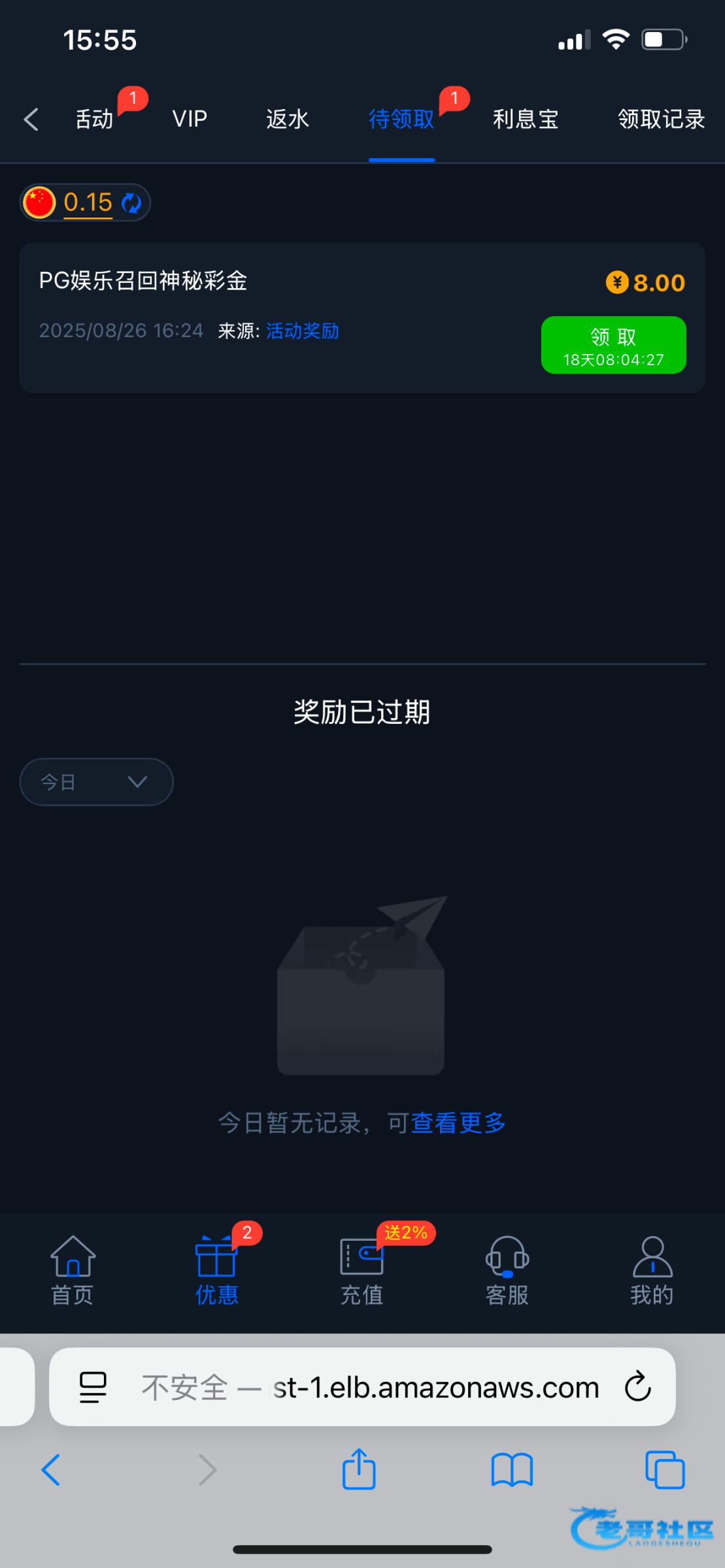725x1568 pixels.
Task: Open browser bookmarks
Action: point(512,1470)
